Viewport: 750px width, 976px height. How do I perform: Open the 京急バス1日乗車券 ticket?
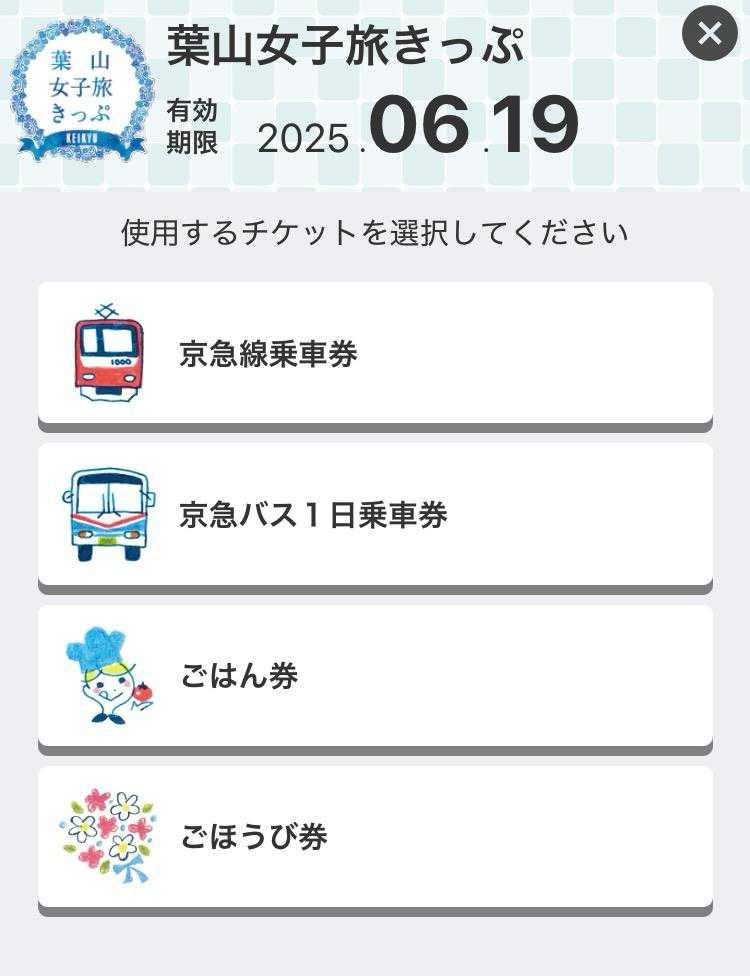(375, 514)
